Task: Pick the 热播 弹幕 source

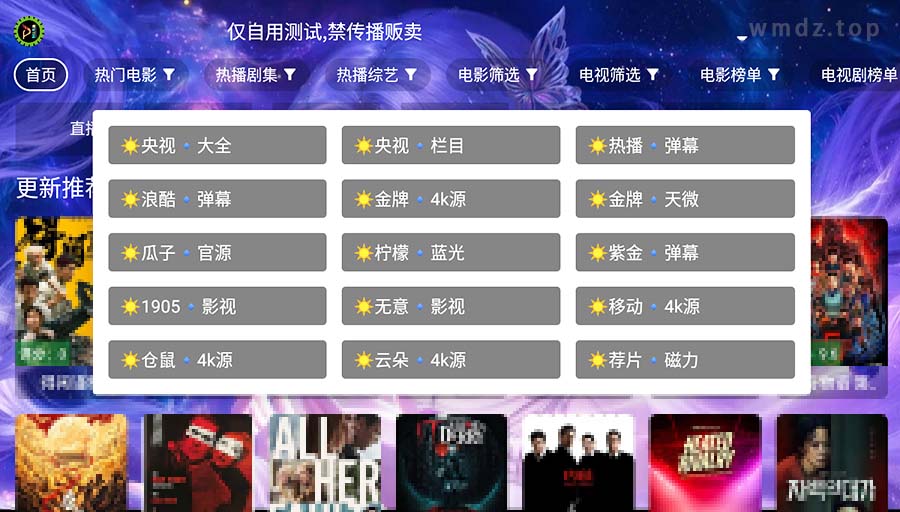Action: (685, 145)
